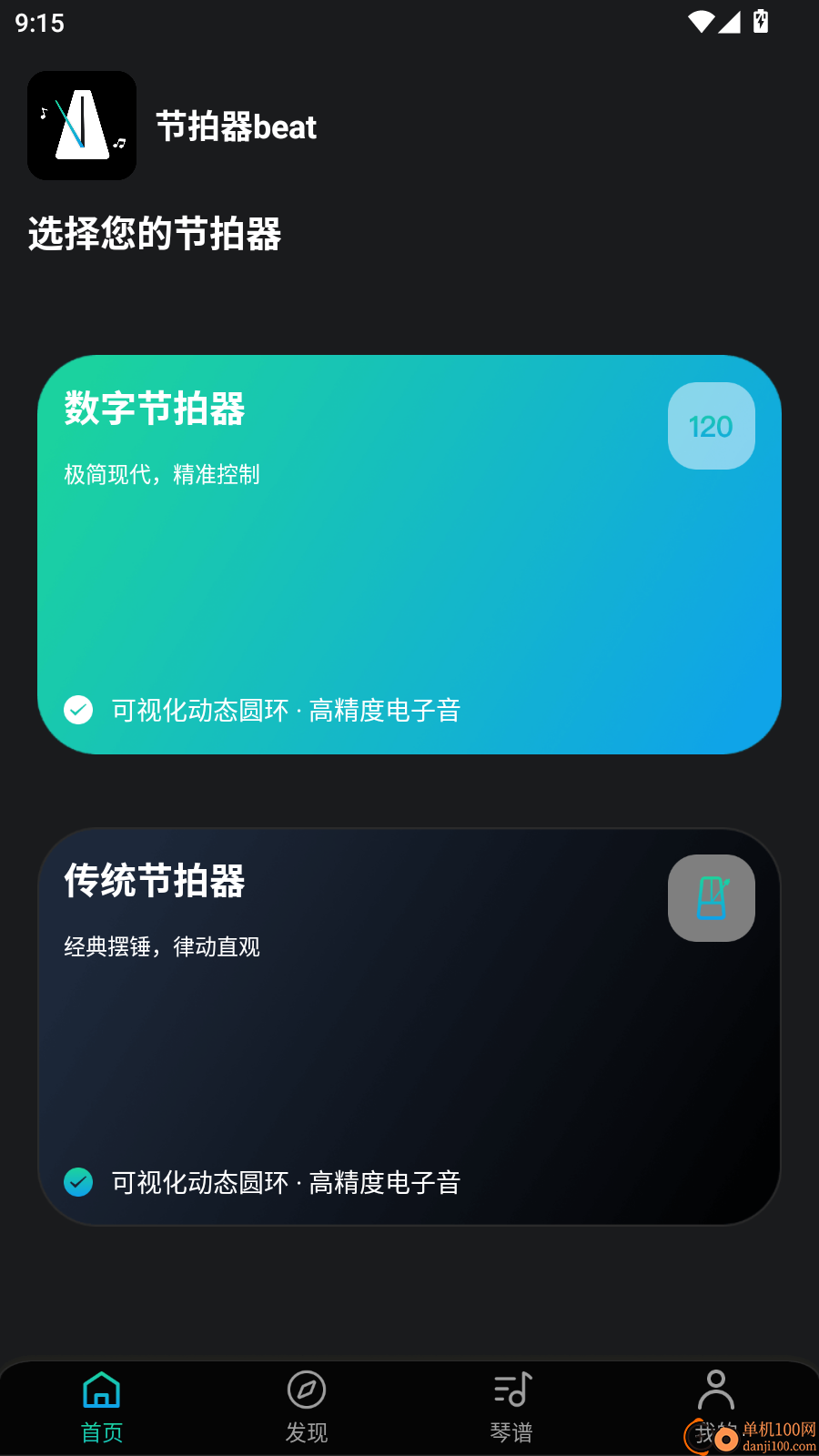819x1456 pixels.
Task: Tap the 节拍器beat app logo icon
Action: 82,126
